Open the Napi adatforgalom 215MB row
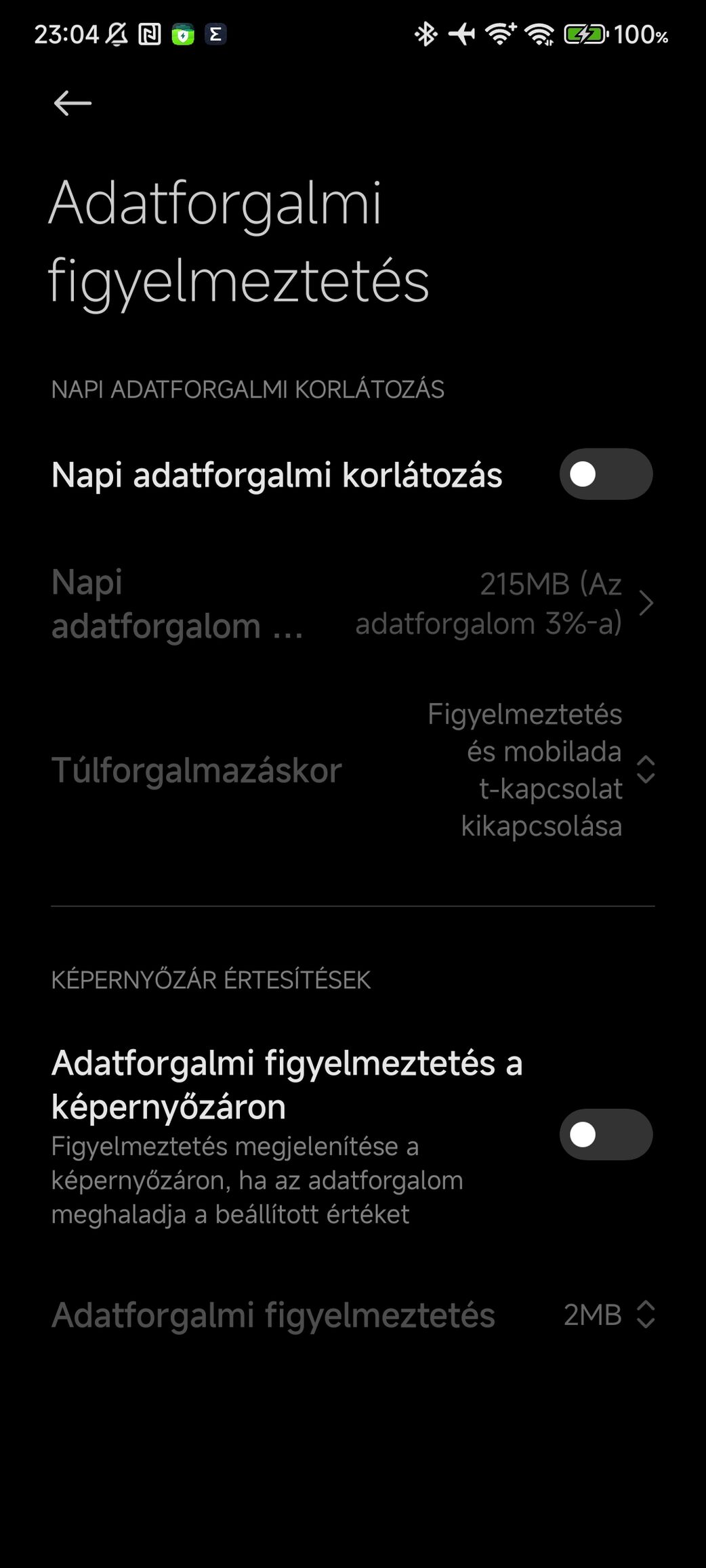The width and height of the screenshot is (706, 1568). coord(353,603)
